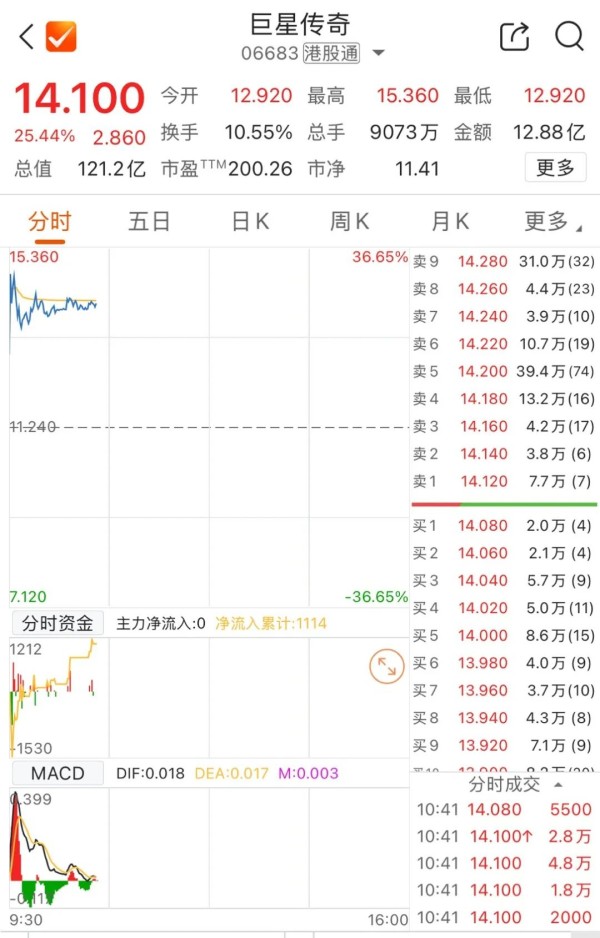
Task: Switch to the 月K chart tab
Action: tap(450, 221)
